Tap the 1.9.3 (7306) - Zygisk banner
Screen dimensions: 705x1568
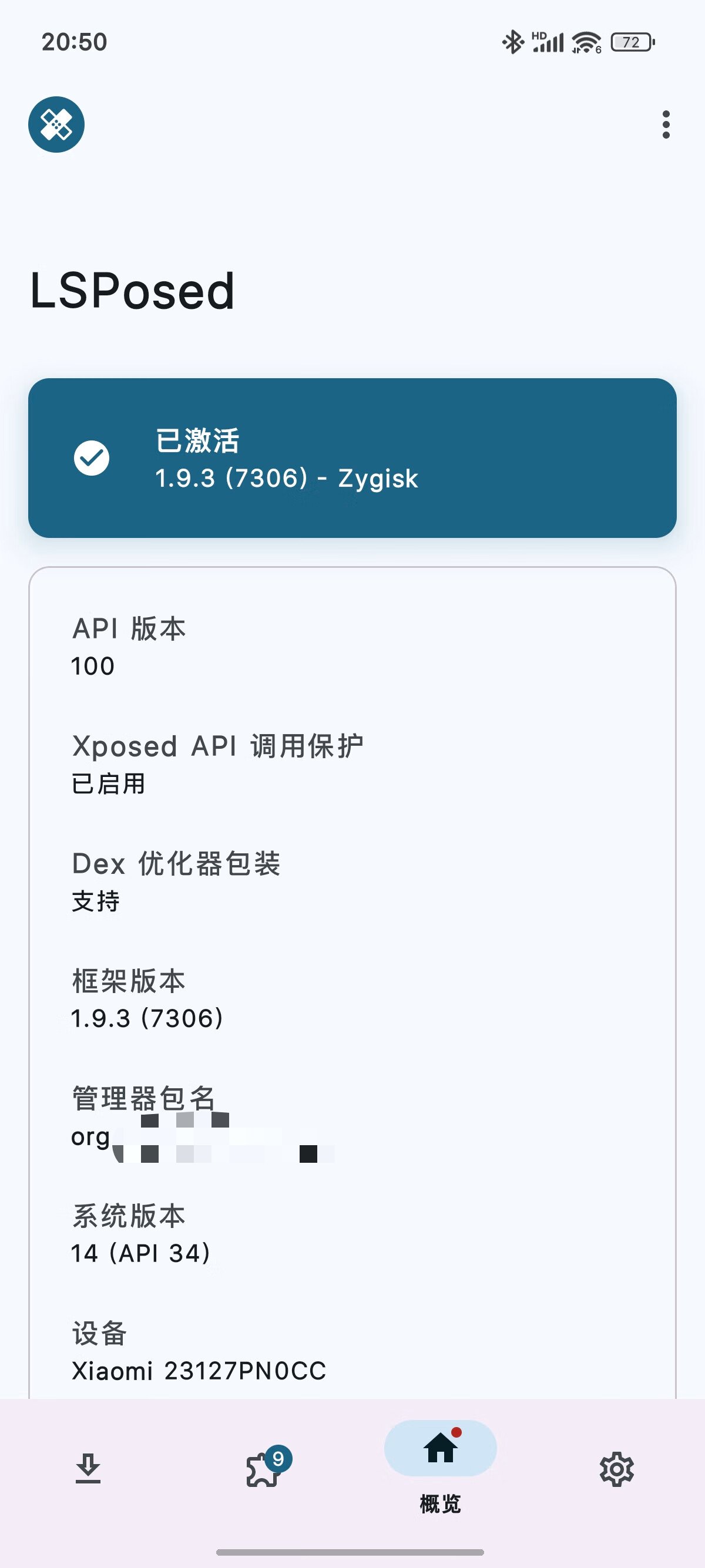(x=286, y=479)
